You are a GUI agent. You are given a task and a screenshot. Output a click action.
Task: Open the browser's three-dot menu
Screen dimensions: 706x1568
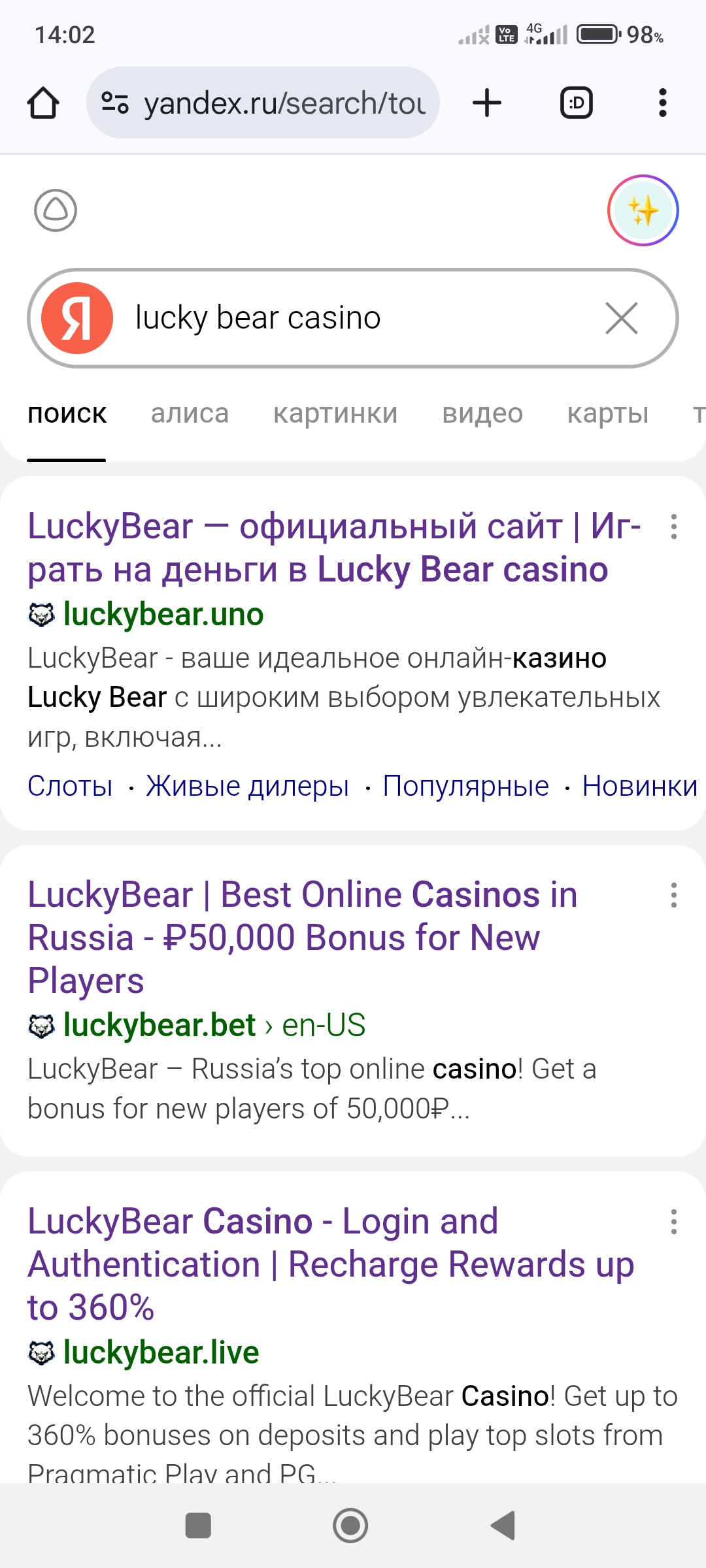click(x=663, y=103)
